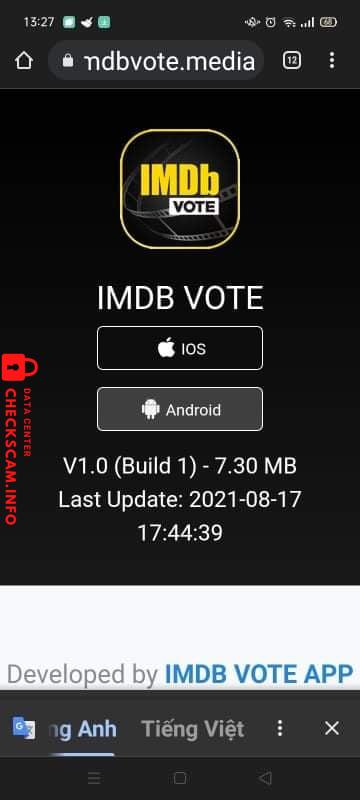Open the tab switcher showing 12 tabs

292,61
